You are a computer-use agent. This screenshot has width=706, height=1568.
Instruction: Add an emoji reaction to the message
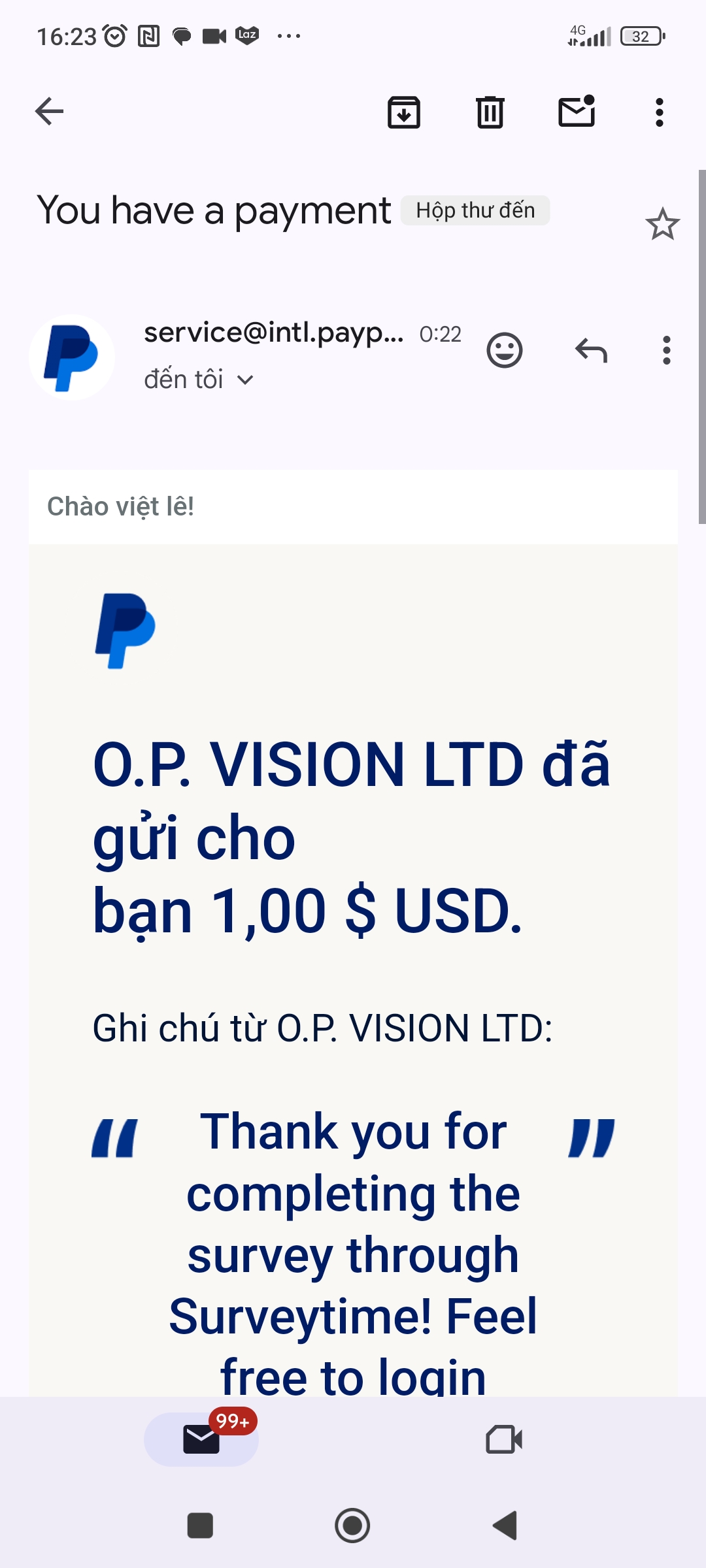click(x=505, y=351)
